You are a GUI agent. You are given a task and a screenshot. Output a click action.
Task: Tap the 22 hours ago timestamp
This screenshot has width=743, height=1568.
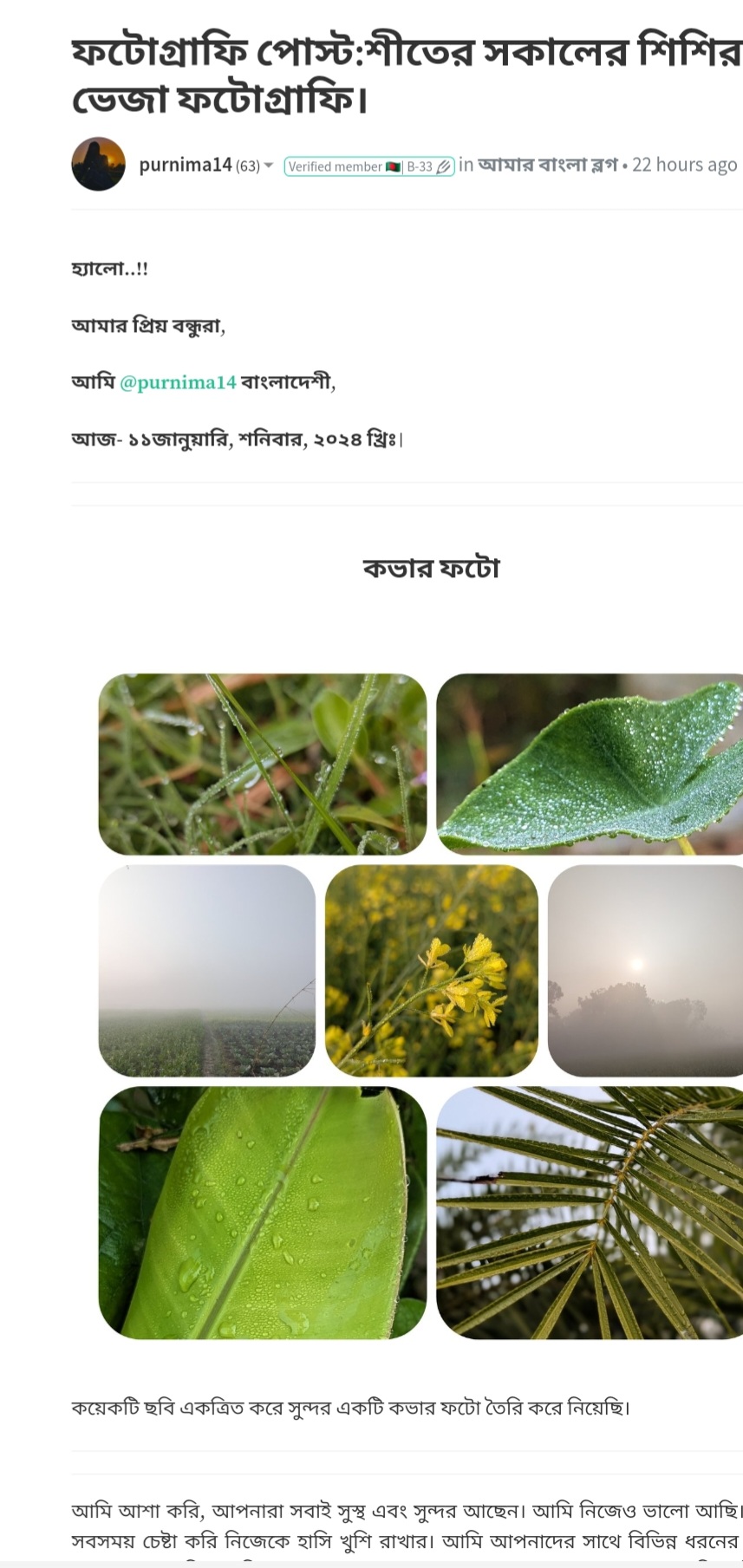684,165
